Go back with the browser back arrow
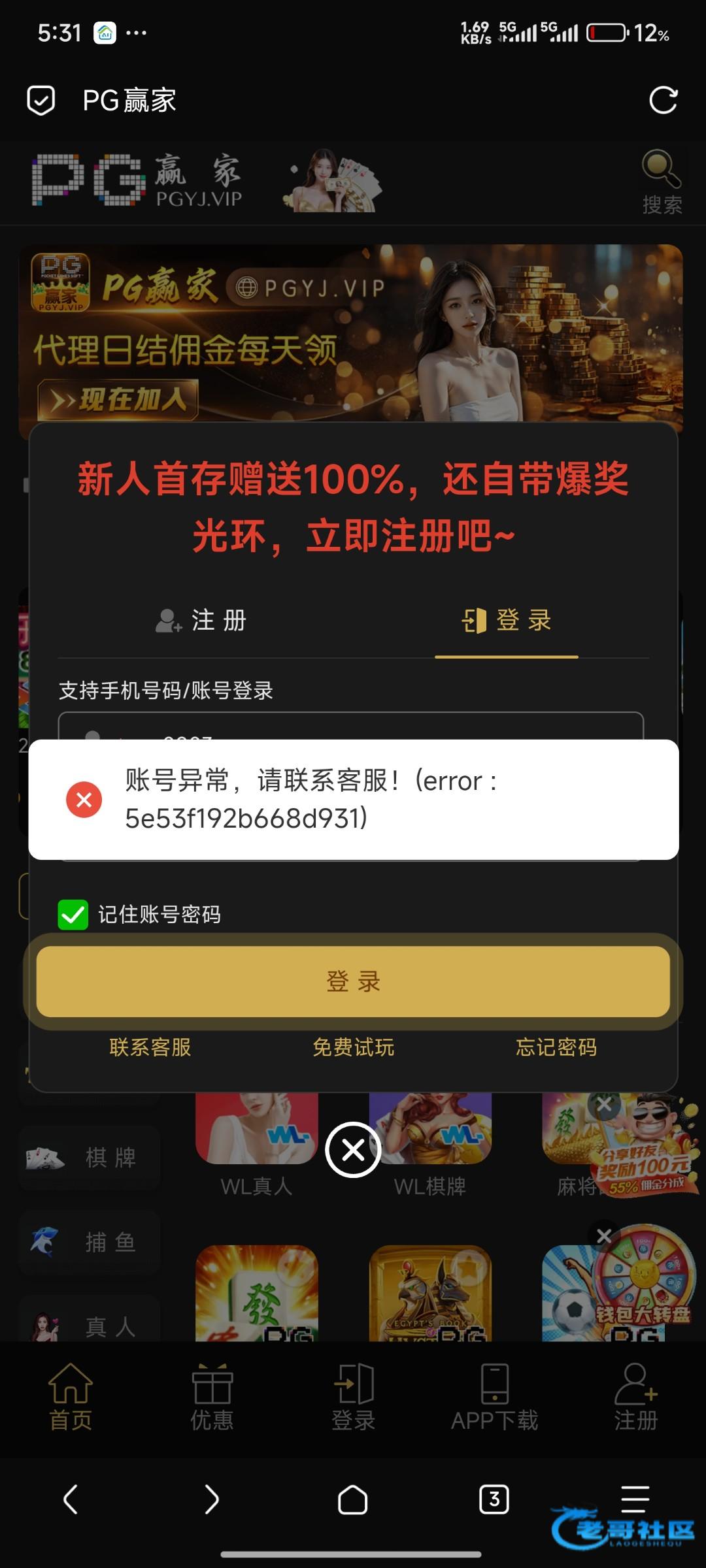 [x=71, y=1499]
